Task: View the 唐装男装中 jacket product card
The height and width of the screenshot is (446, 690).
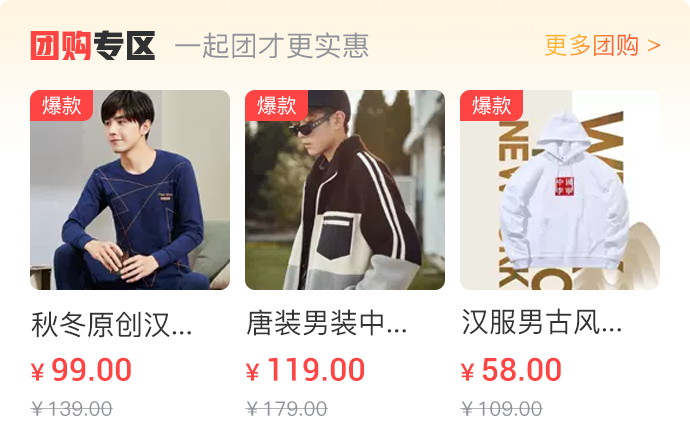Action: coord(345,191)
